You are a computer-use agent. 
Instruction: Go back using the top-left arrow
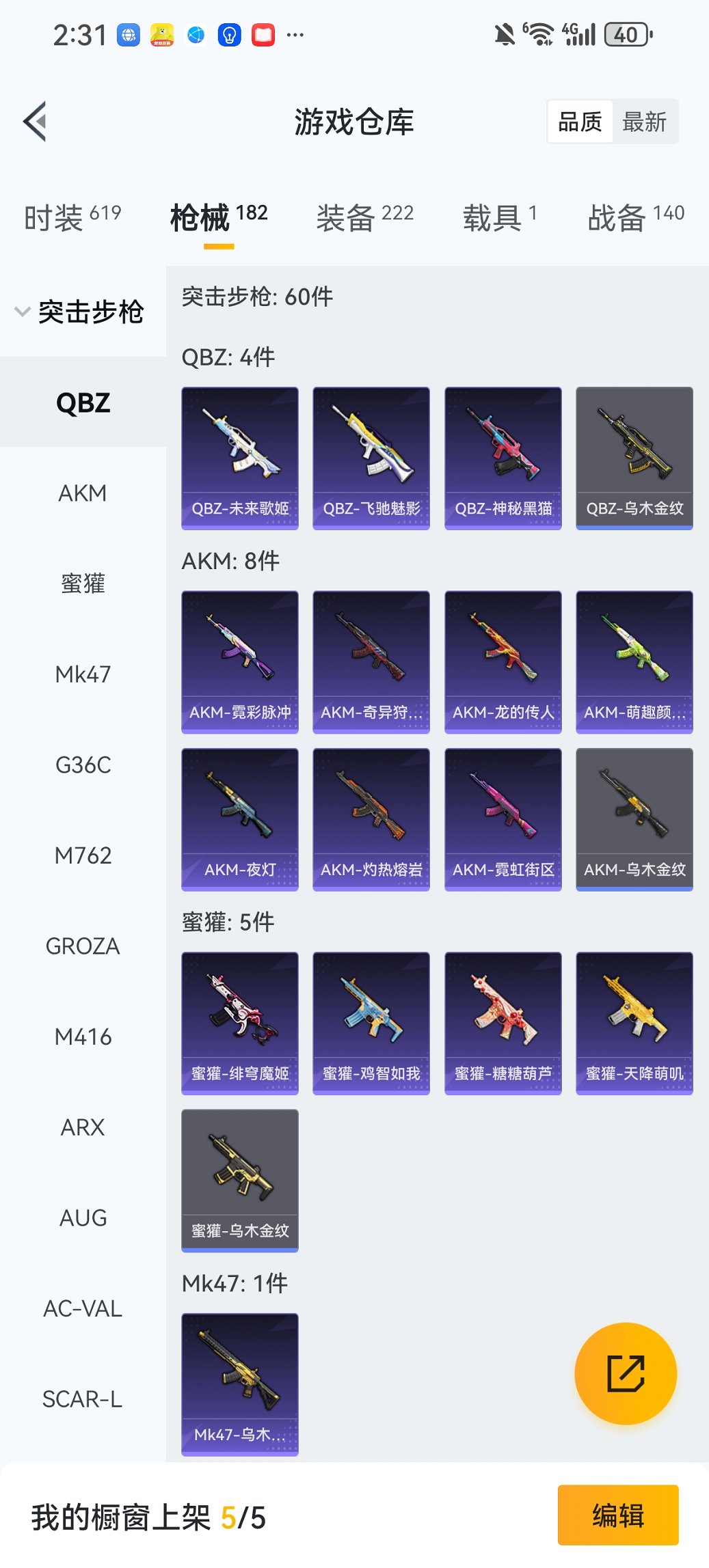click(36, 122)
